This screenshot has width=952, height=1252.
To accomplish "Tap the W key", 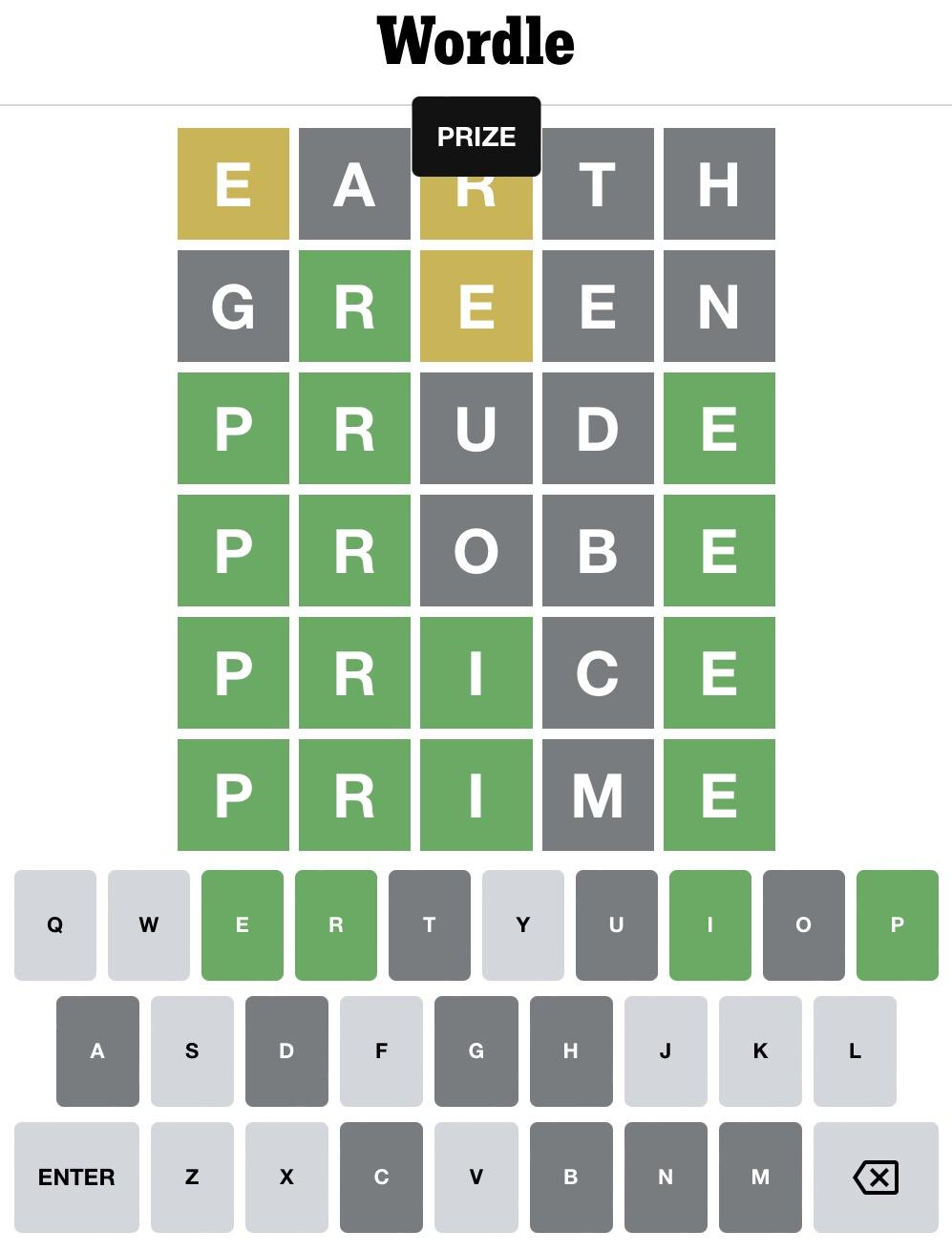I will point(149,924).
